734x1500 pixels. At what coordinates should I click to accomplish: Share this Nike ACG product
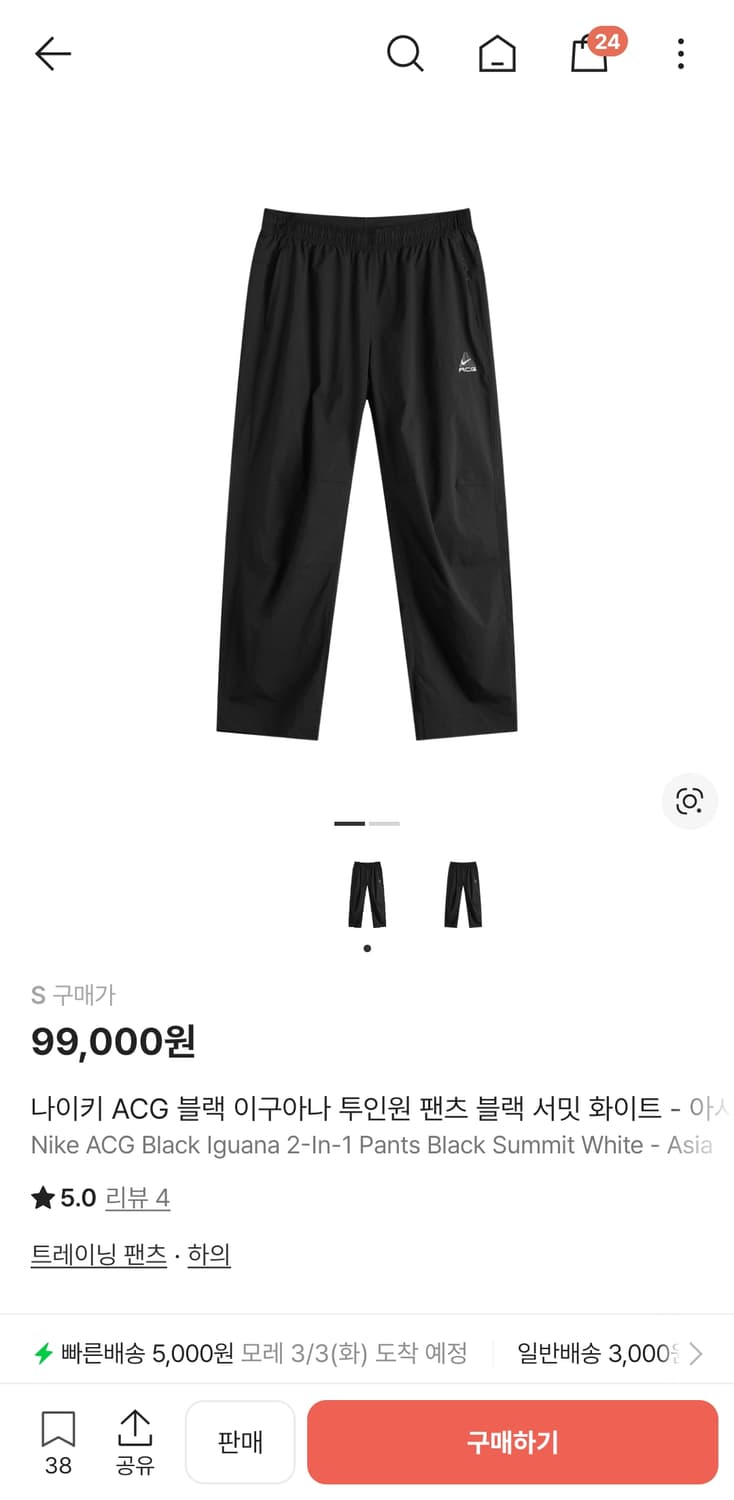(134, 1440)
